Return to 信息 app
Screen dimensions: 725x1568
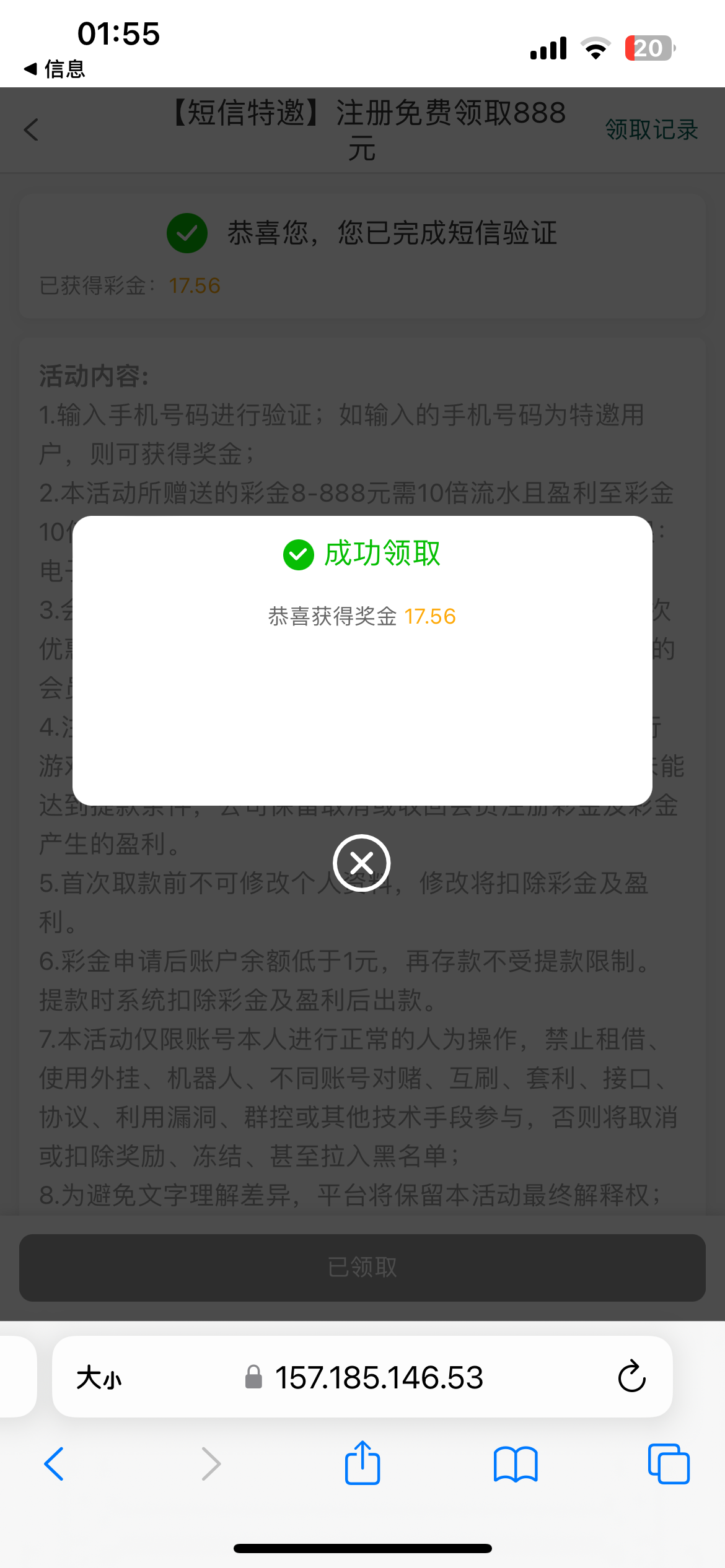55,69
